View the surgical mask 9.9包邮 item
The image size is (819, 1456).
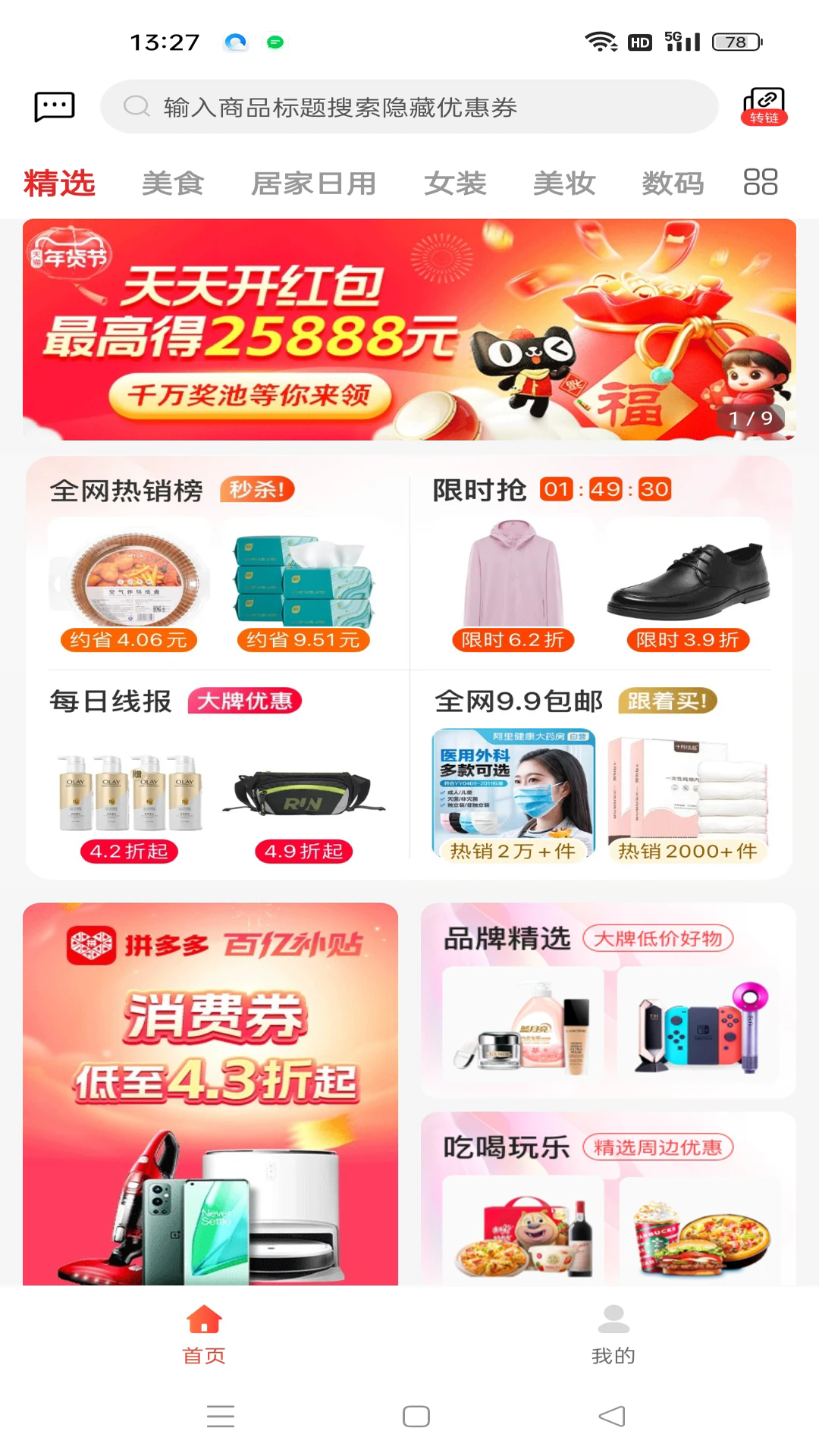[x=513, y=792]
